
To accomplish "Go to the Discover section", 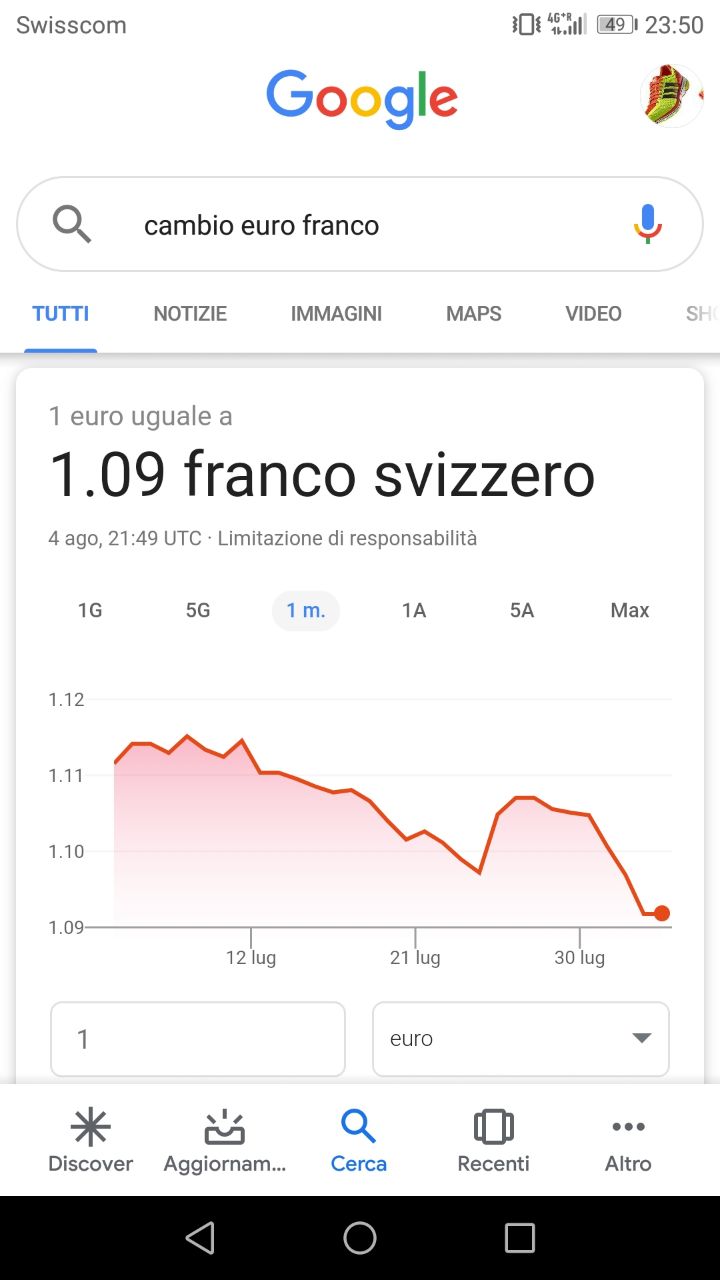I will (90, 1141).
